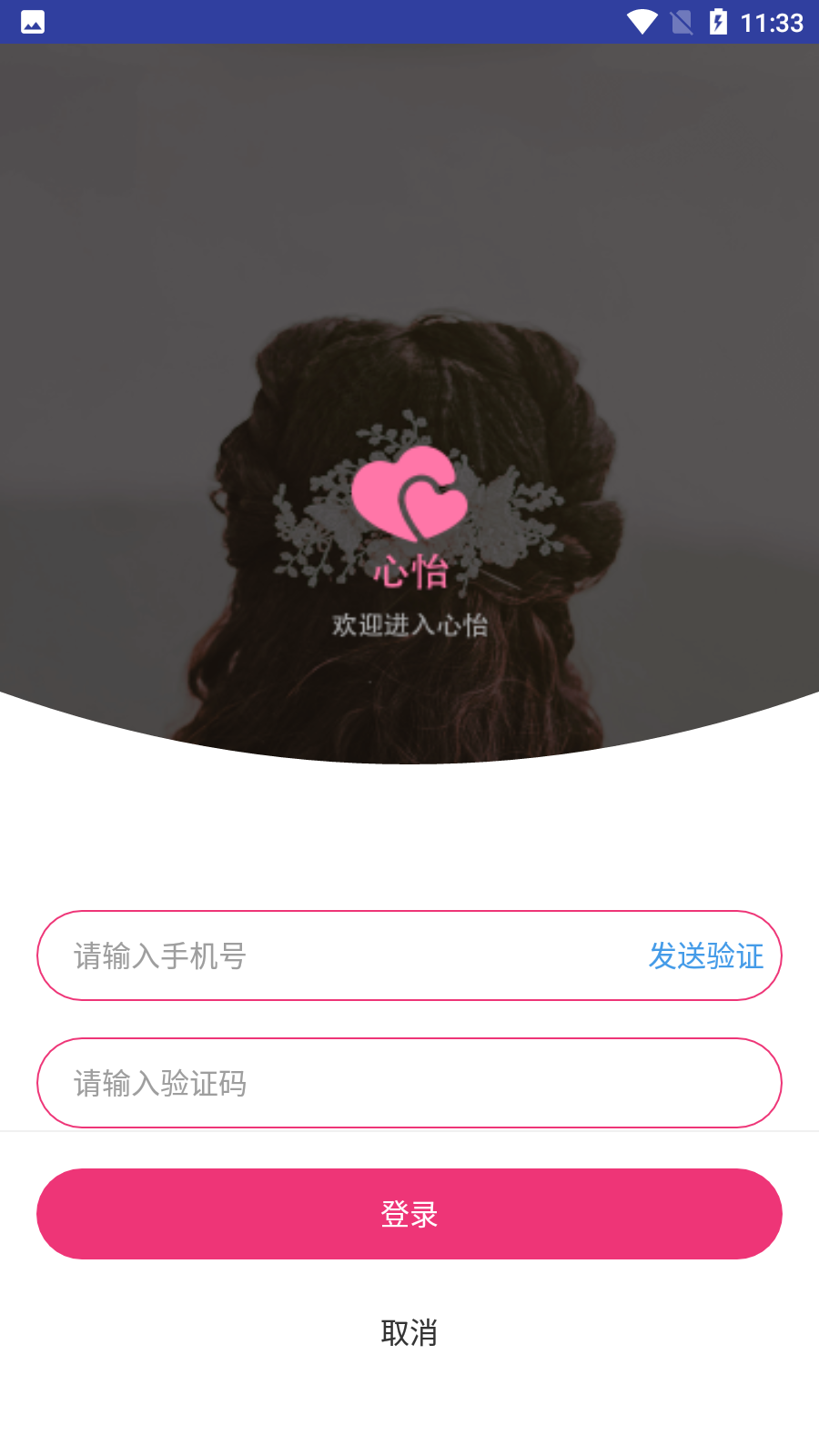
Task: Tap the 心怡 app name text under the logo
Action: (409, 572)
